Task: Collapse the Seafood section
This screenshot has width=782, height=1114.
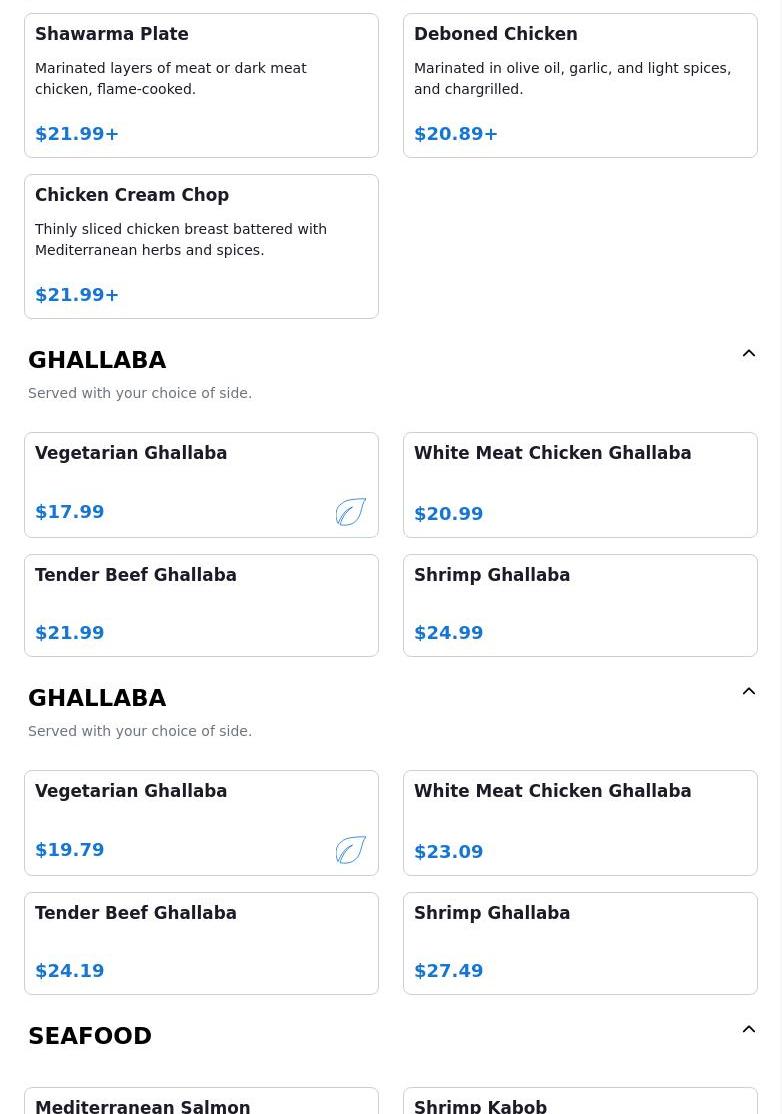Action: [748, 1030]
